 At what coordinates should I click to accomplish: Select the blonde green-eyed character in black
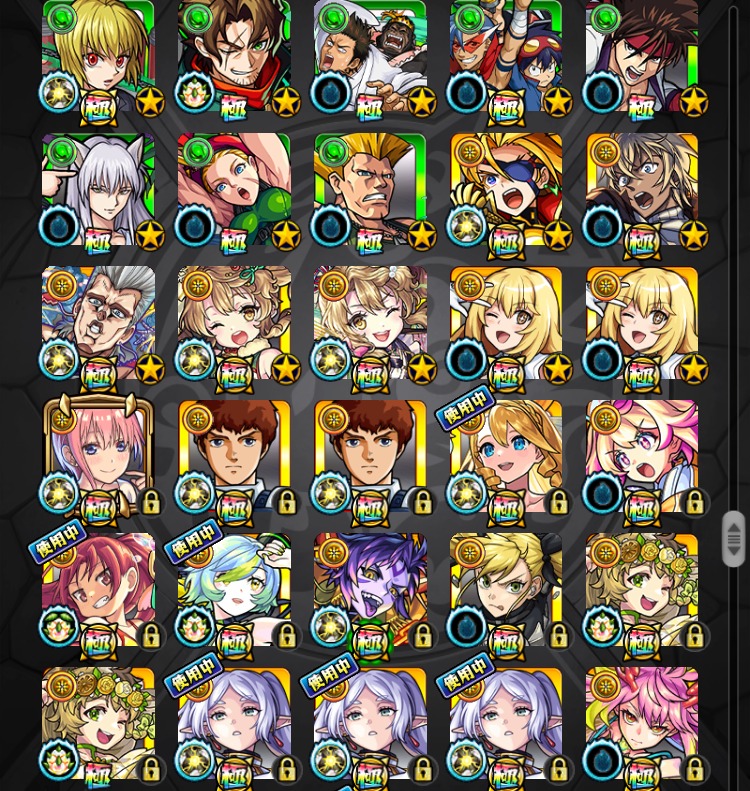[x=506, y=590]
